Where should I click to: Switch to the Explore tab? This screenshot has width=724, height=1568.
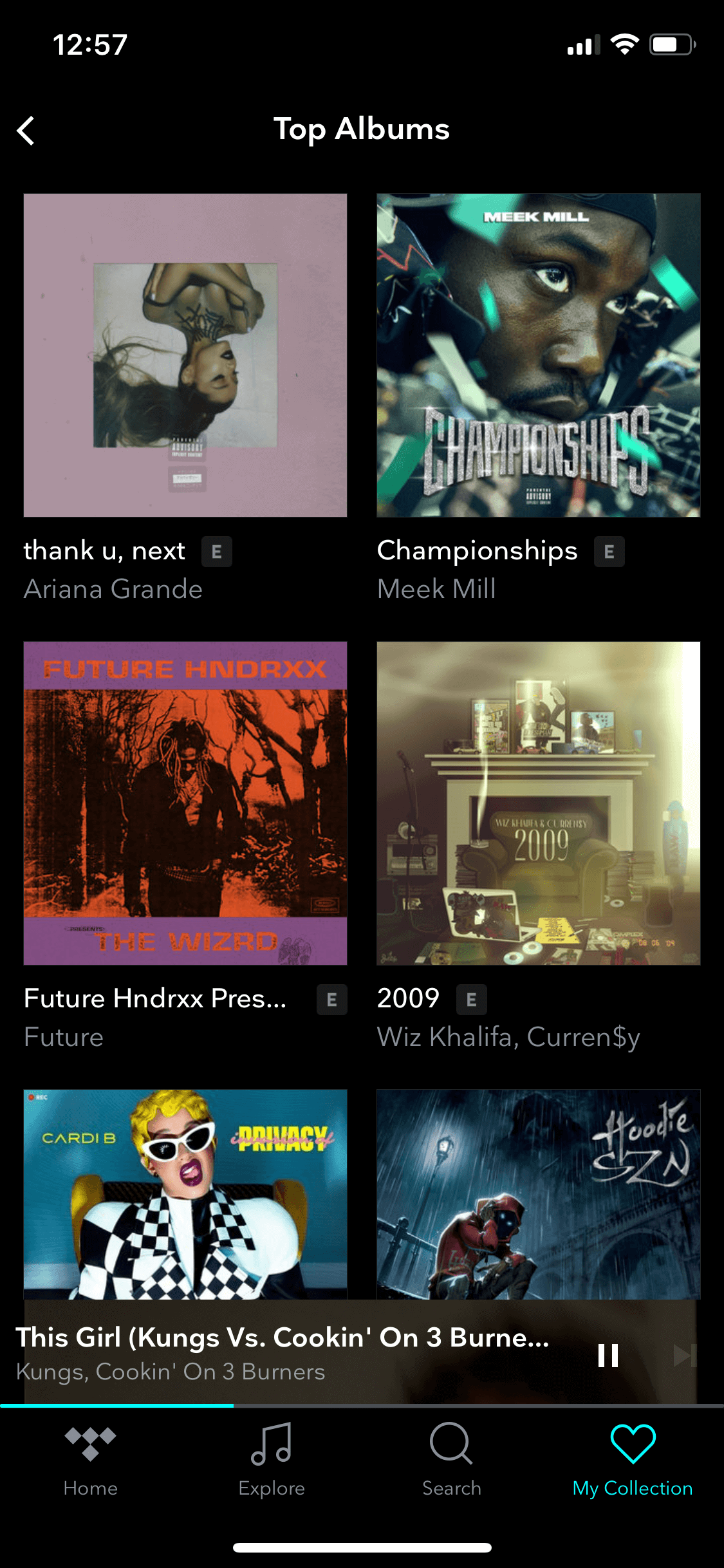tap(272, 1461)
